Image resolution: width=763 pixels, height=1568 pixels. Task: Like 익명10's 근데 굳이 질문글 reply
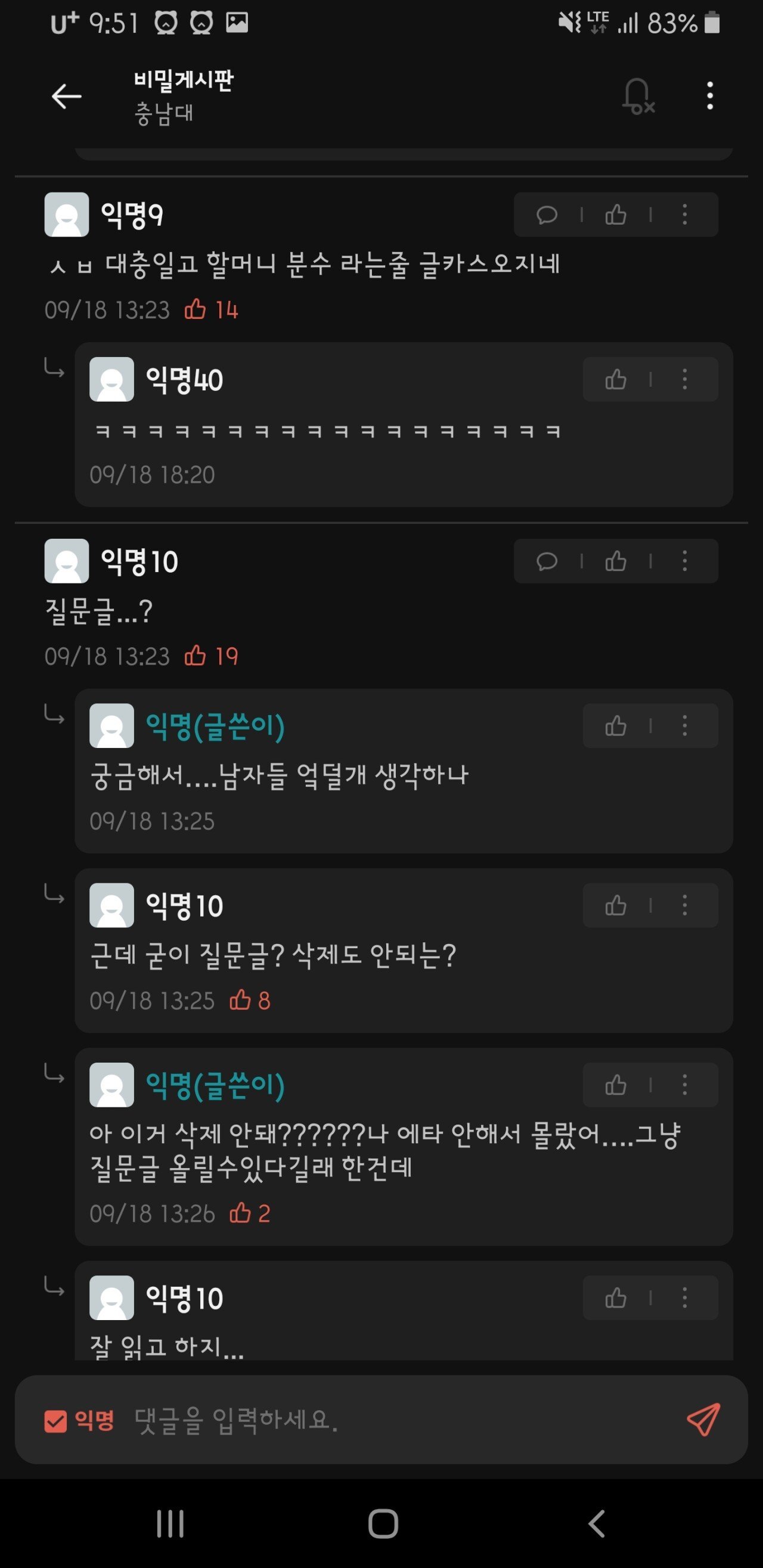click(616, 906)
